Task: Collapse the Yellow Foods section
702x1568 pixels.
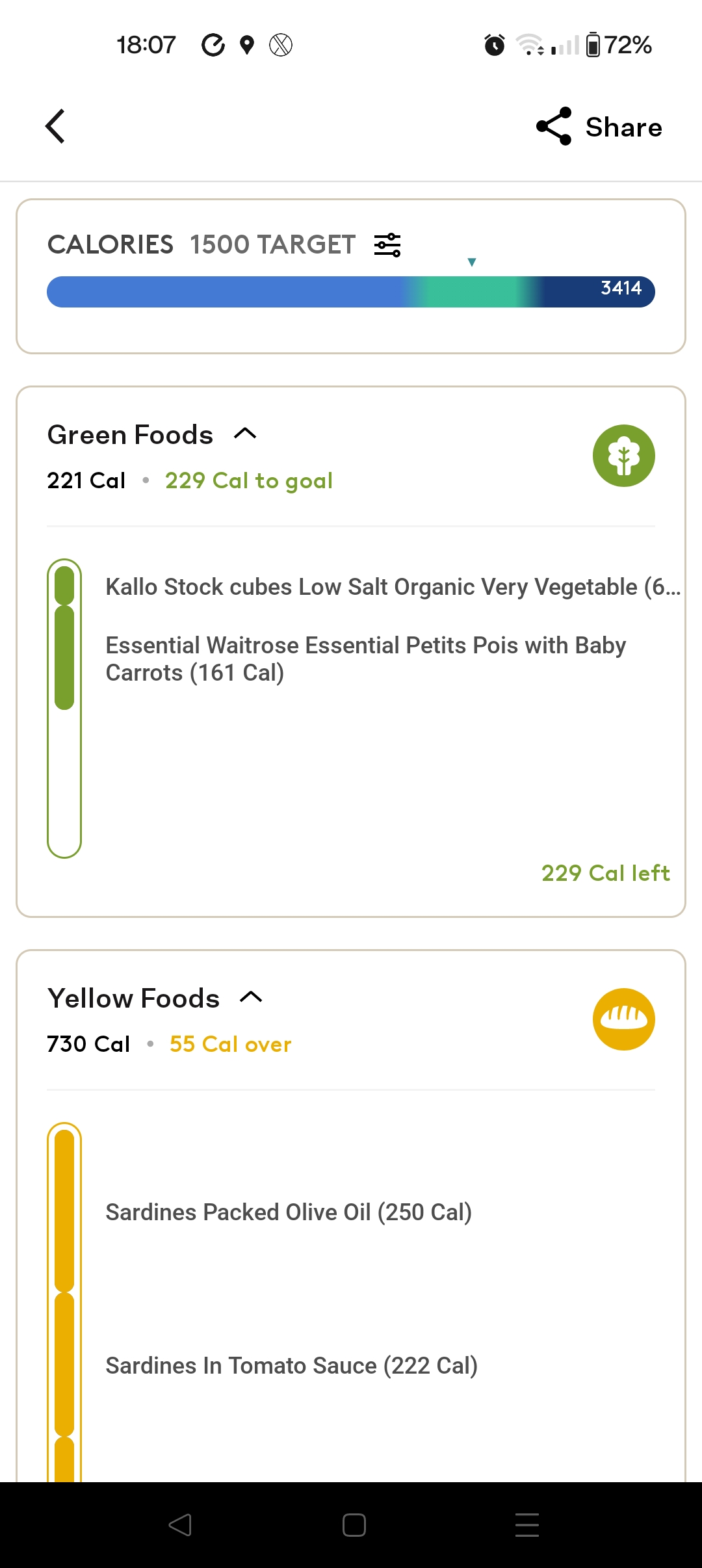Action: tap(251, 997)
